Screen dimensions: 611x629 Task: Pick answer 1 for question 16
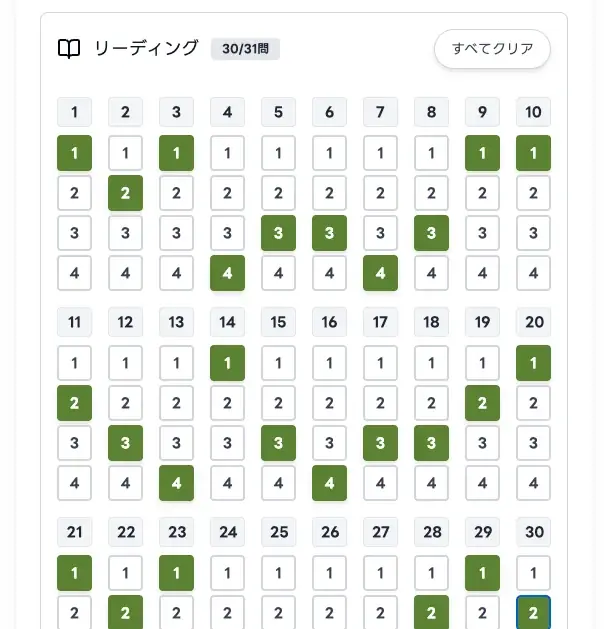click(x=330, y=363)
